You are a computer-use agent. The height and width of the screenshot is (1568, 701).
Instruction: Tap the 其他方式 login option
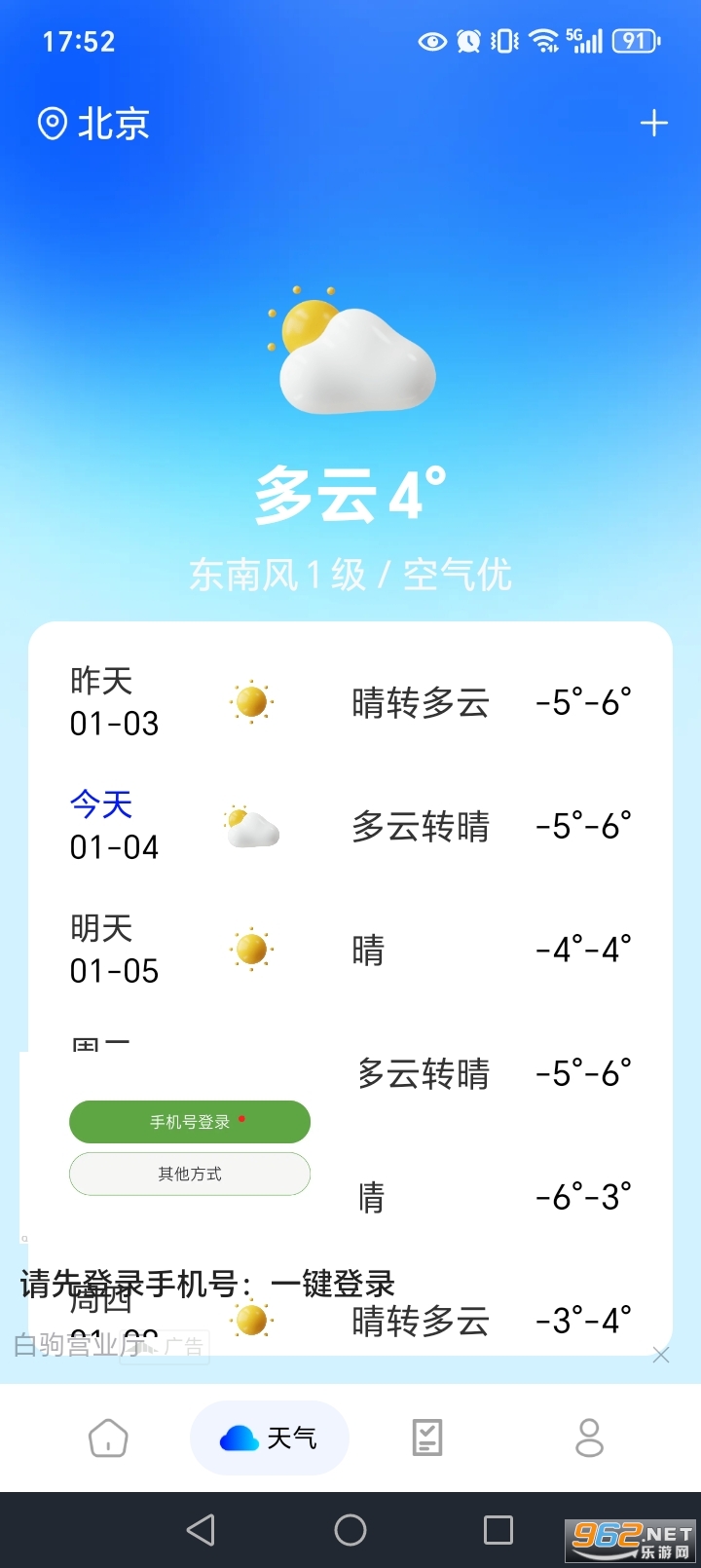click(189, 1174)
